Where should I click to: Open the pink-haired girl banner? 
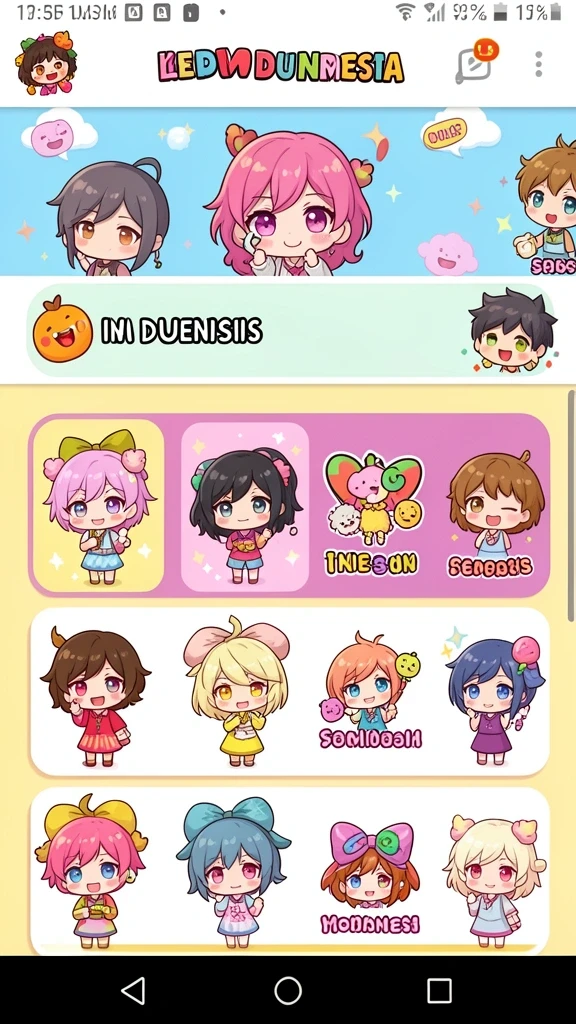pos(288,191)
